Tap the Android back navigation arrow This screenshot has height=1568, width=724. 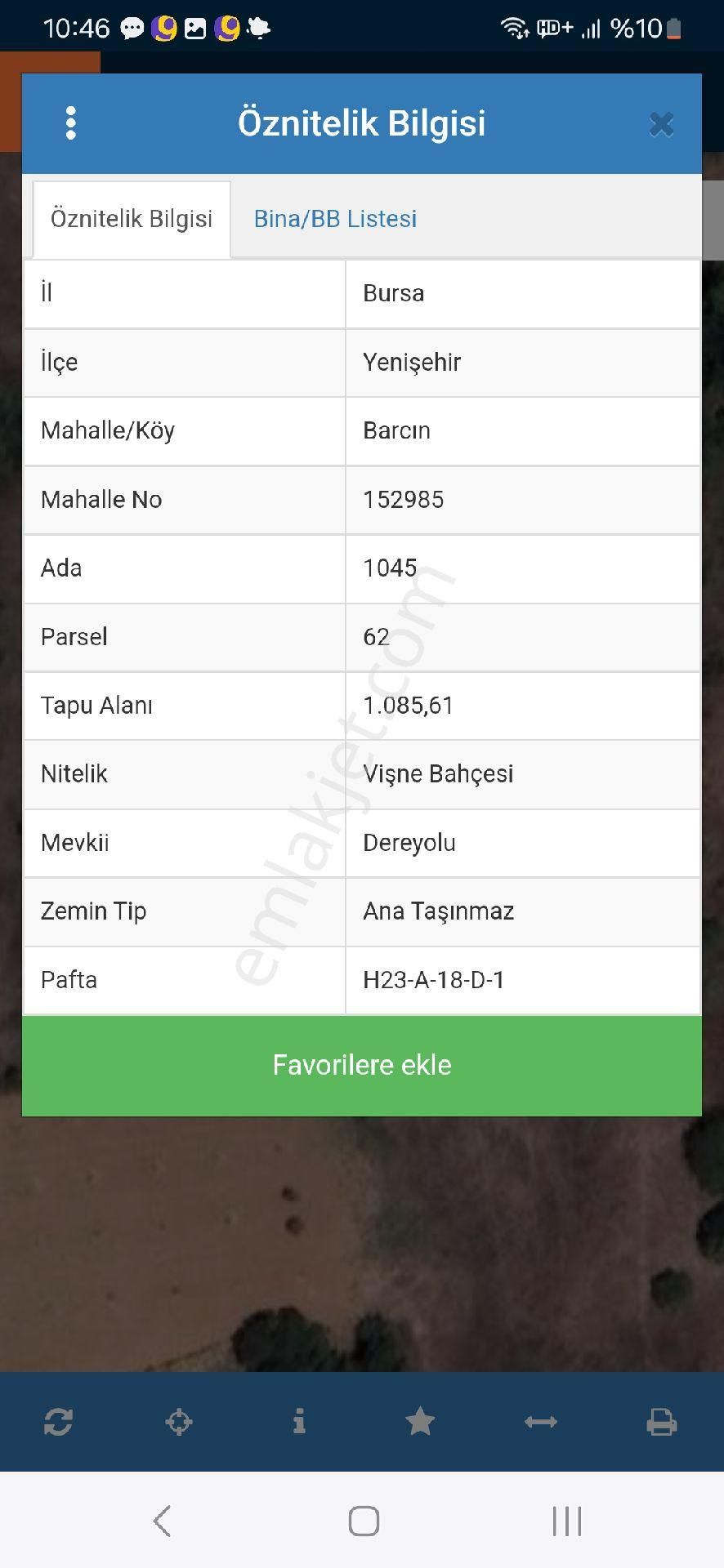click(x=161, y=1520)
